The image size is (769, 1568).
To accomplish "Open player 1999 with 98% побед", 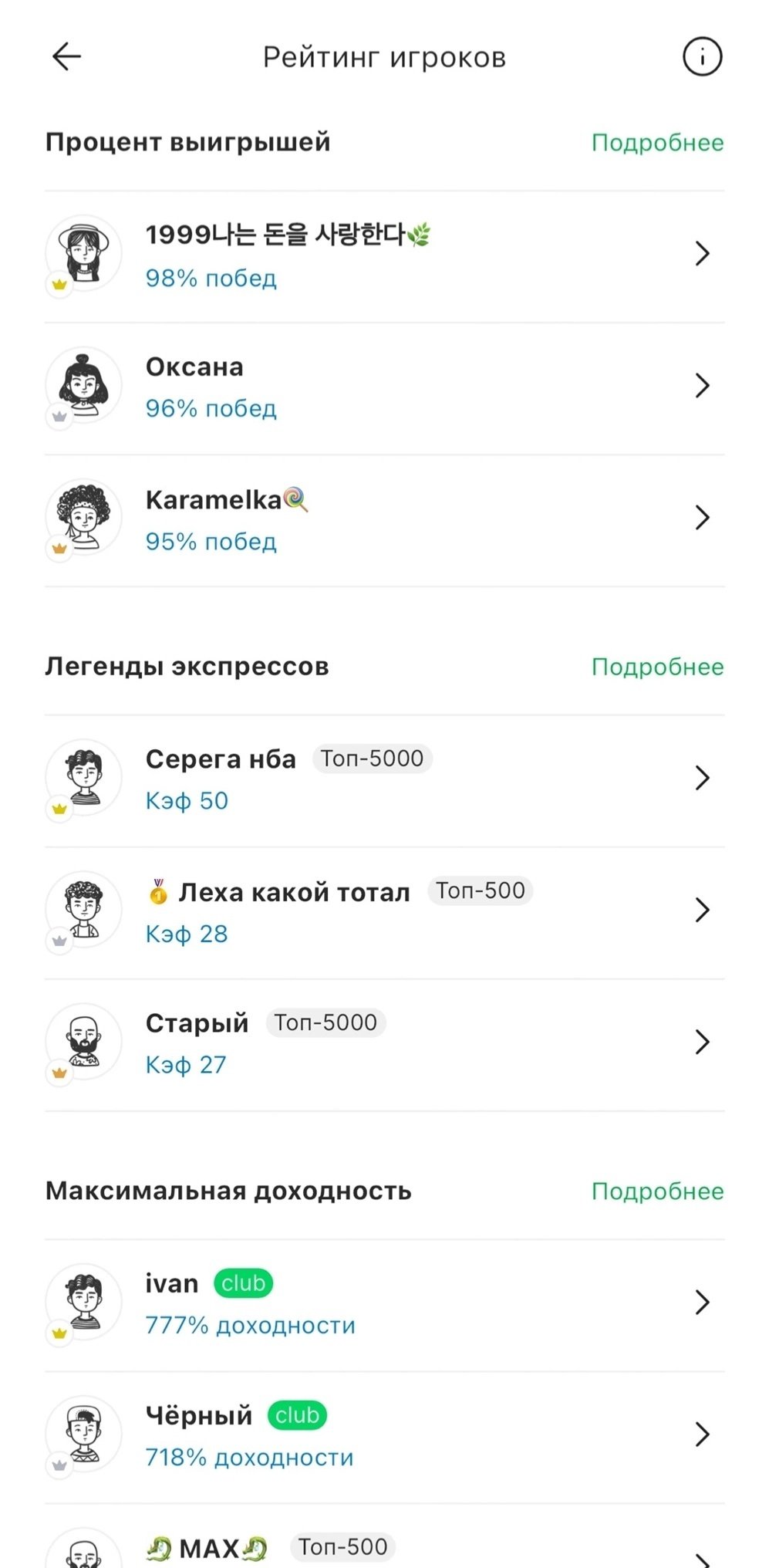I will [x=384, y=255].
